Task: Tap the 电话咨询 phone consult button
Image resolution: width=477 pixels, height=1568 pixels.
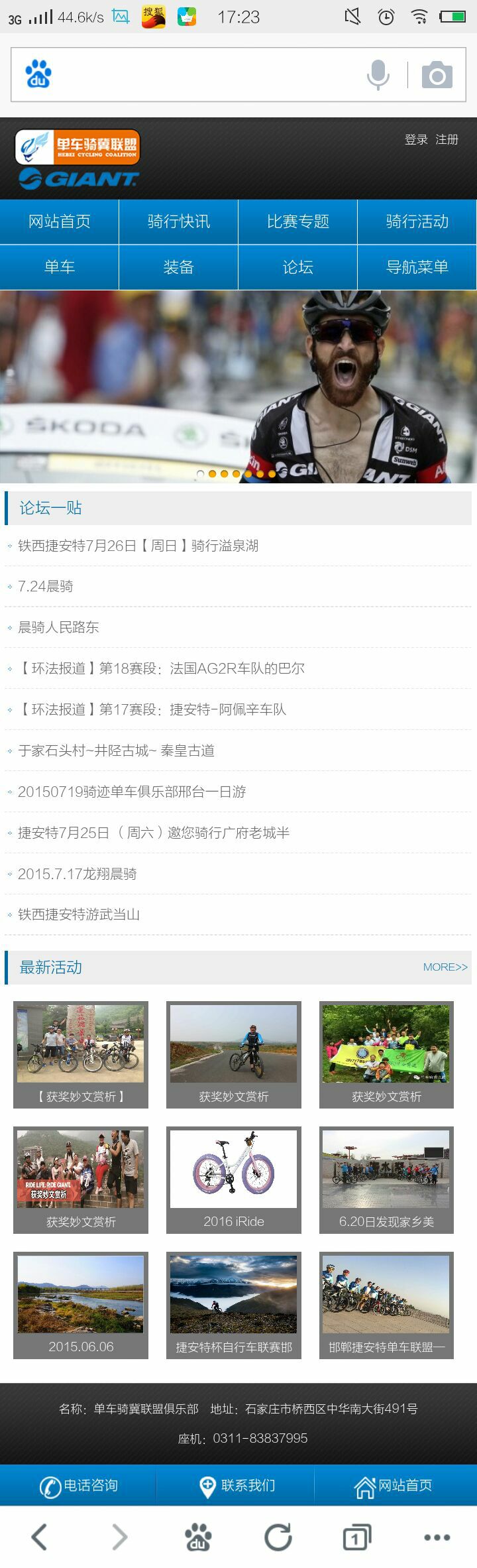Action: [x=79, y=1486]
